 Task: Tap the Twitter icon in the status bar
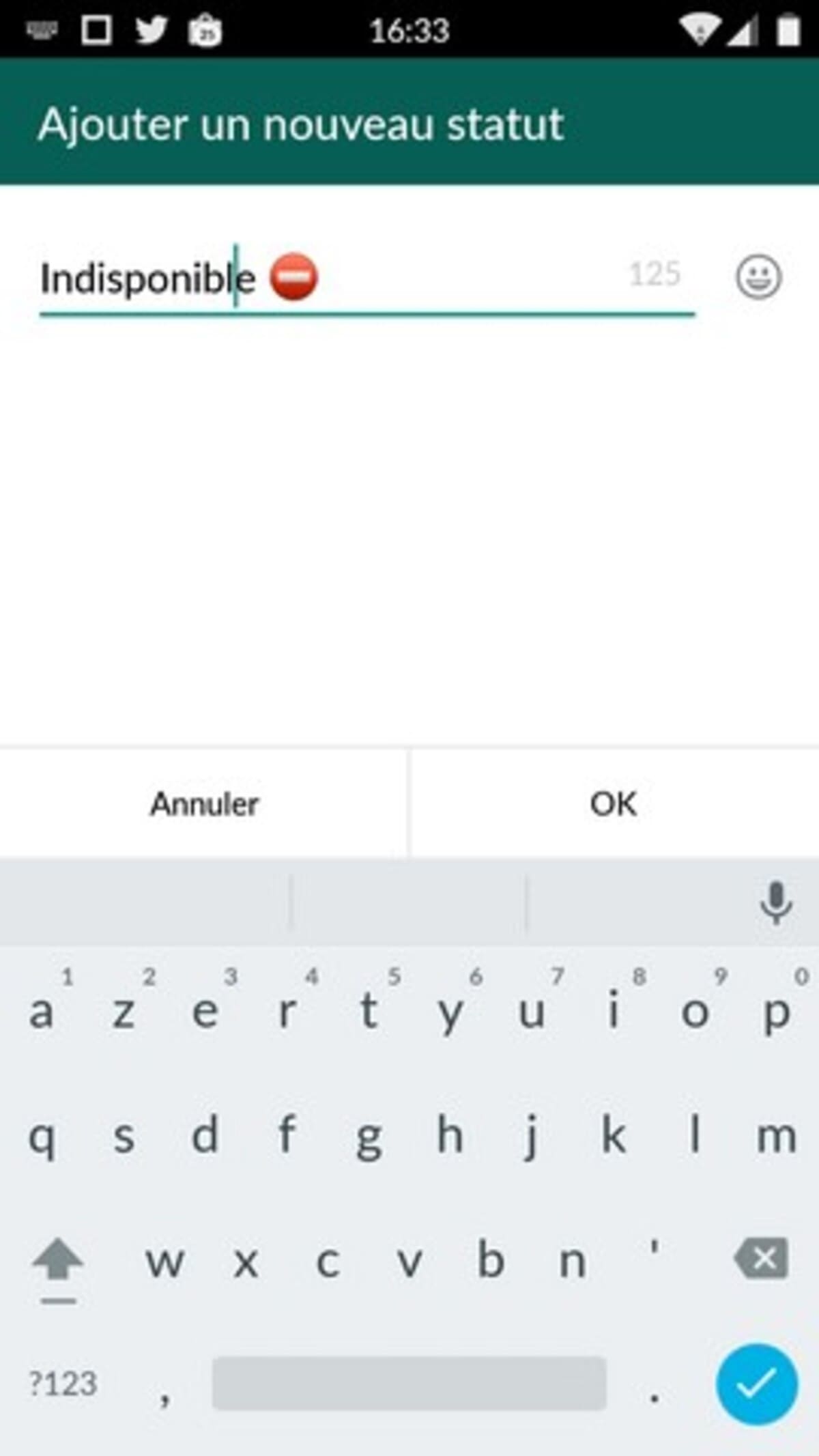pos(152,29)
